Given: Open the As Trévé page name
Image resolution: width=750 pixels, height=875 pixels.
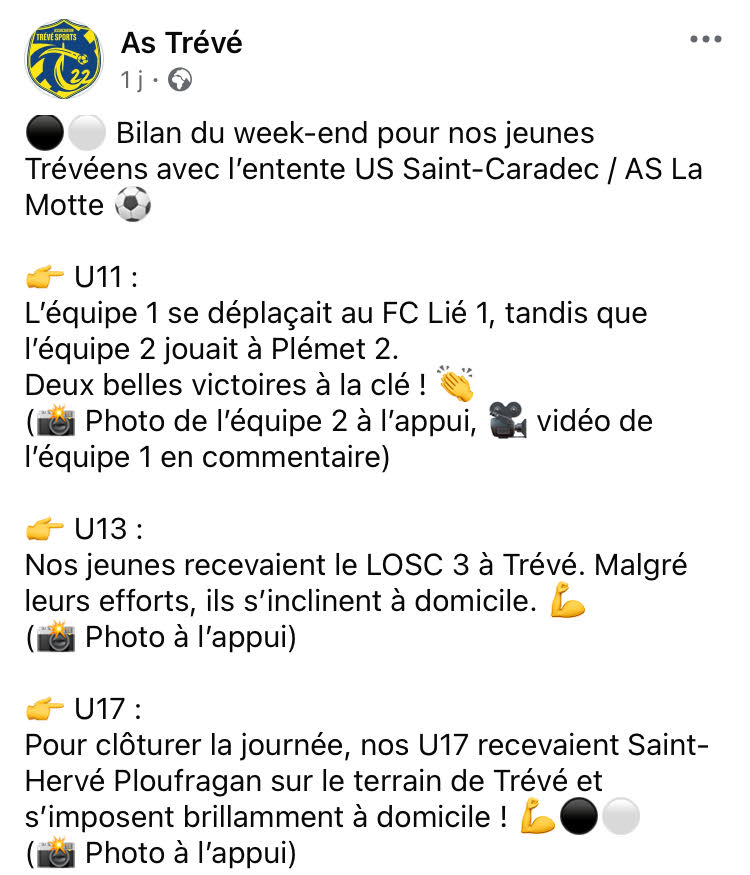Looking at the screenshot, I should pos(181,43).
